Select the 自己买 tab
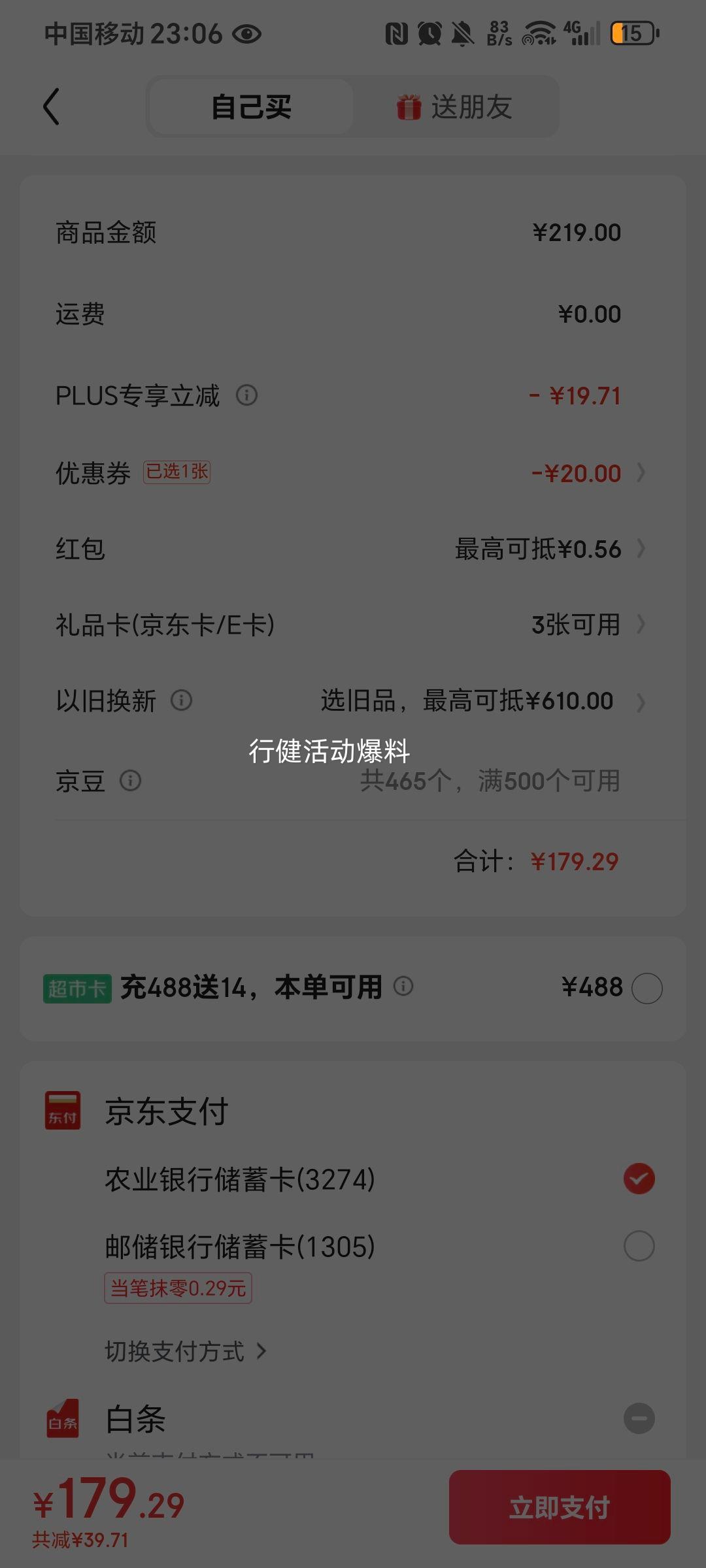Image resolution: width=706 pixels, height=1568 pixels. tap(252, 107)
